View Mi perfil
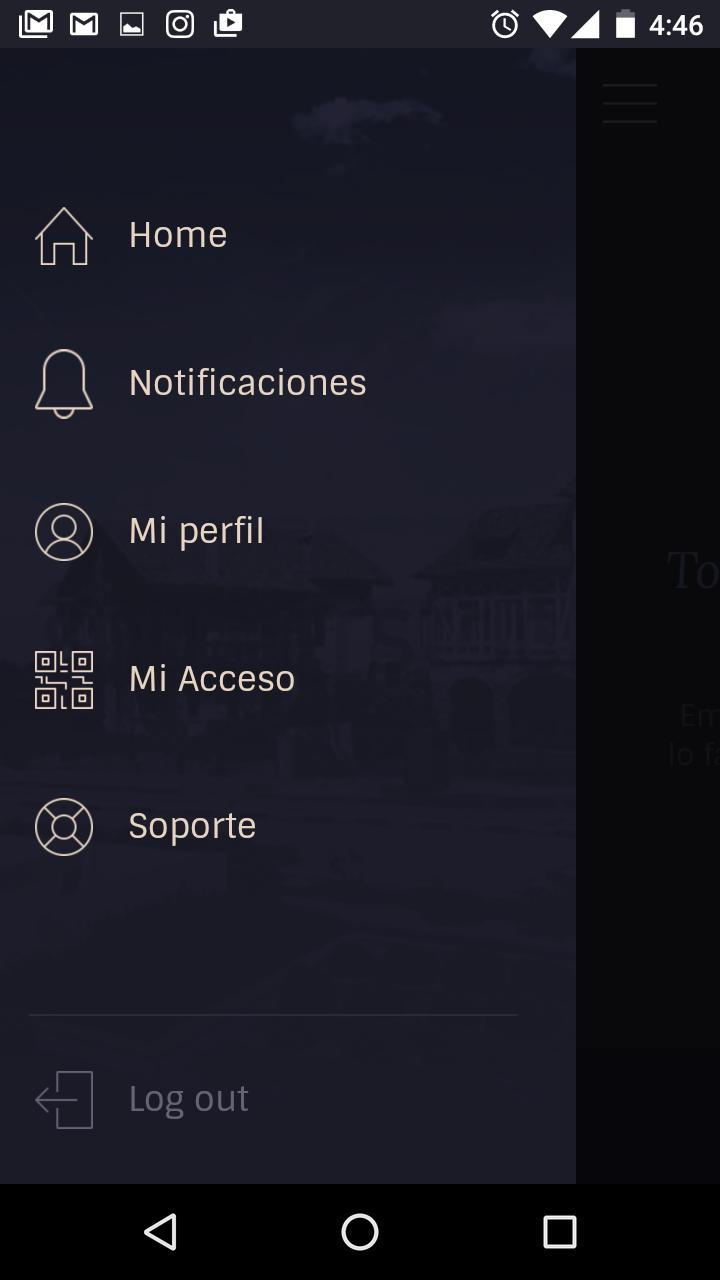Viewport: 720px width, 1280px height. (196, 531)
